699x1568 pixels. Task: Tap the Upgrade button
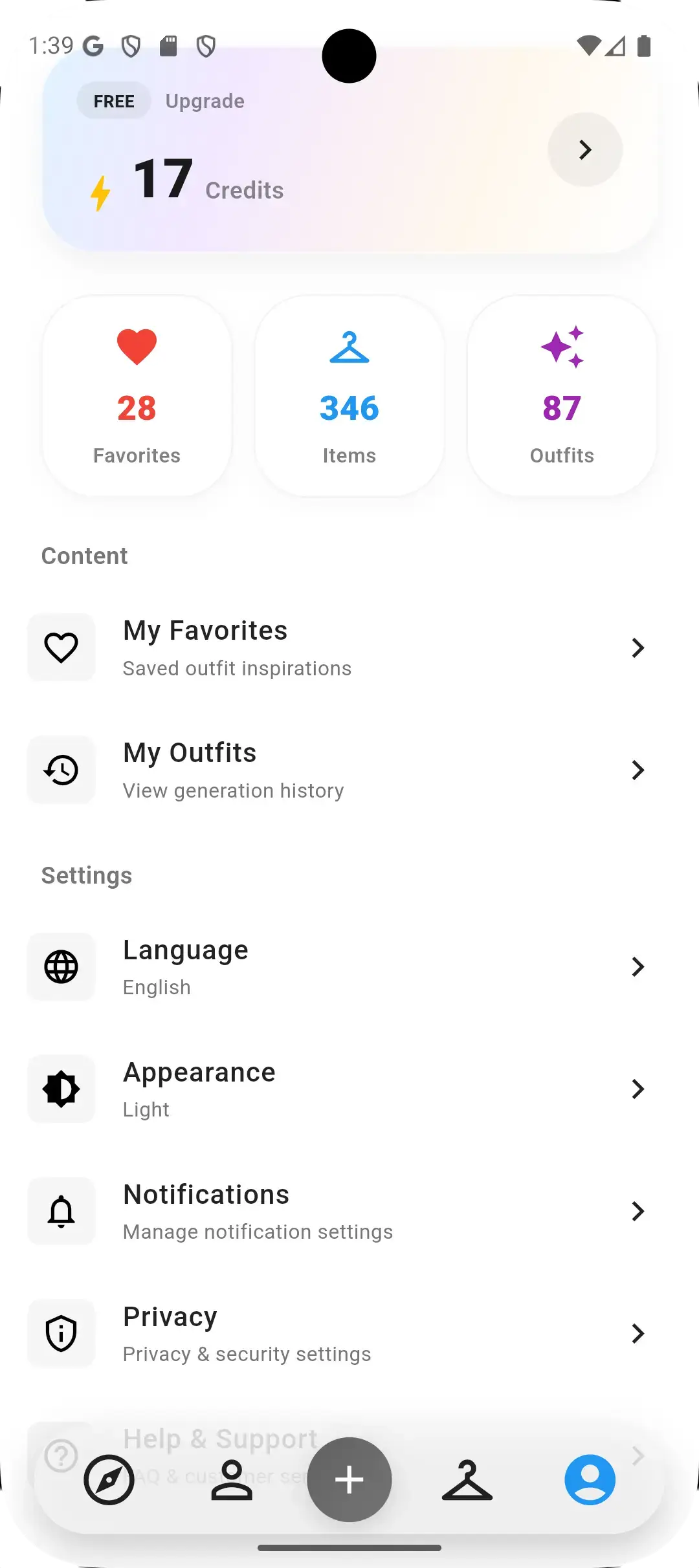(x=204, y=101)
